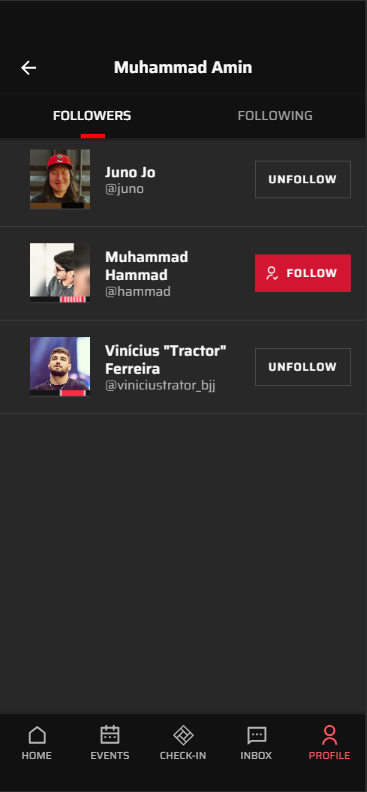This screenshot has height=792, width=367.
Task: Open the Events tab
Action: click(110, 743)
